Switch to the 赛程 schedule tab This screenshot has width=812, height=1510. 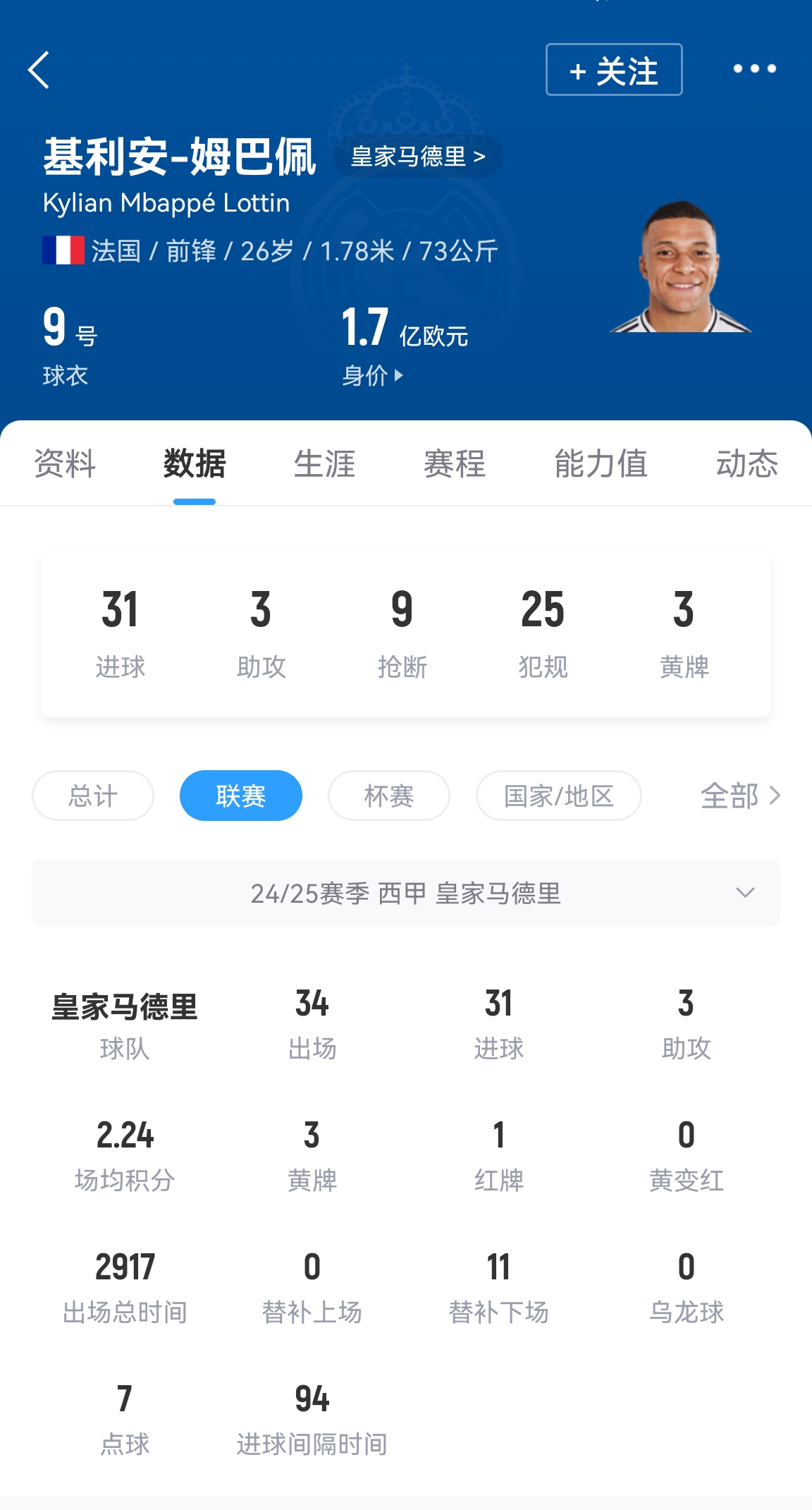[x=455, y=464]
